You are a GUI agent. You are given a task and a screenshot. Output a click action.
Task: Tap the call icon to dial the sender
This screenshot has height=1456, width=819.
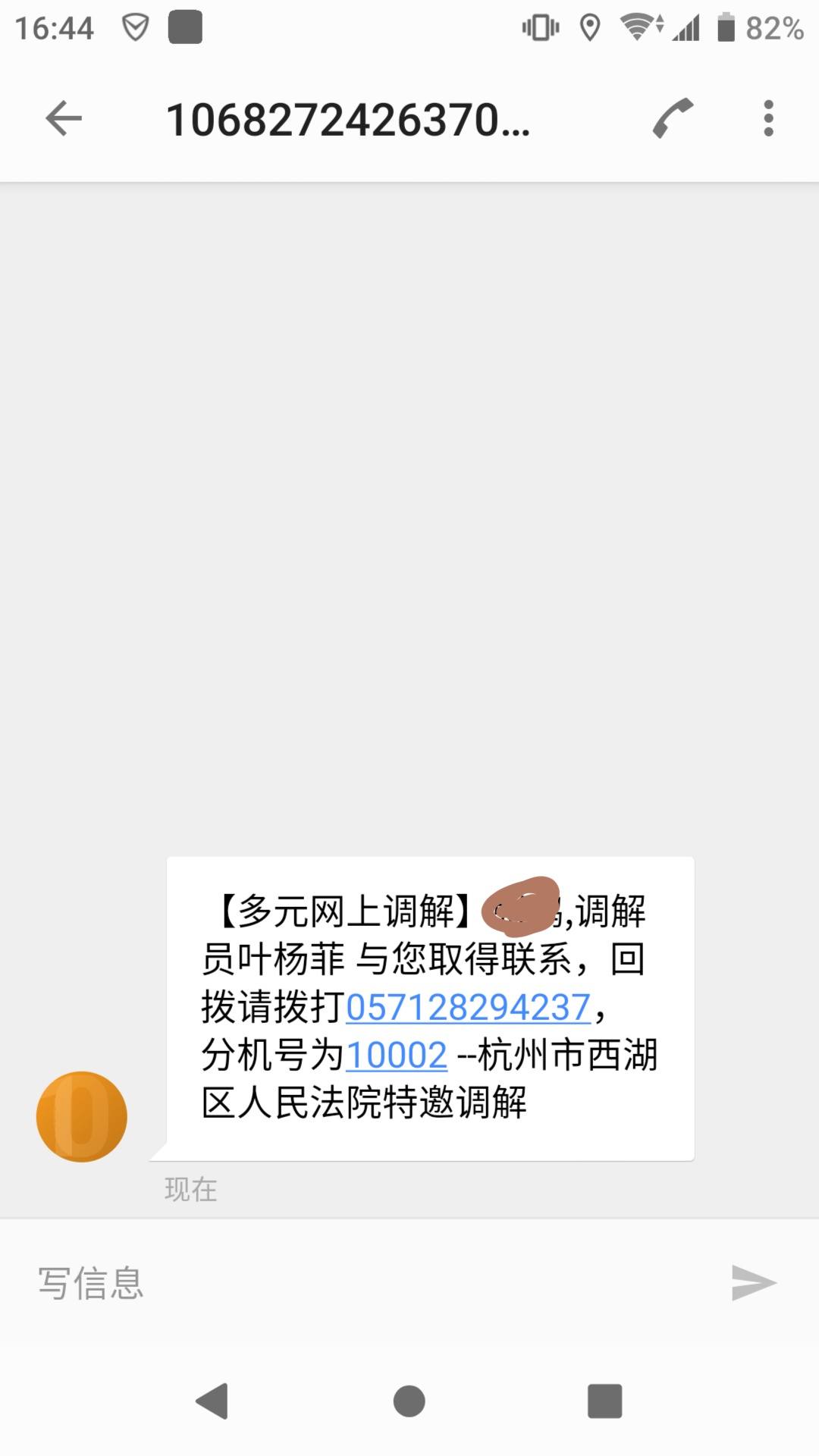(x=671, y=119)
